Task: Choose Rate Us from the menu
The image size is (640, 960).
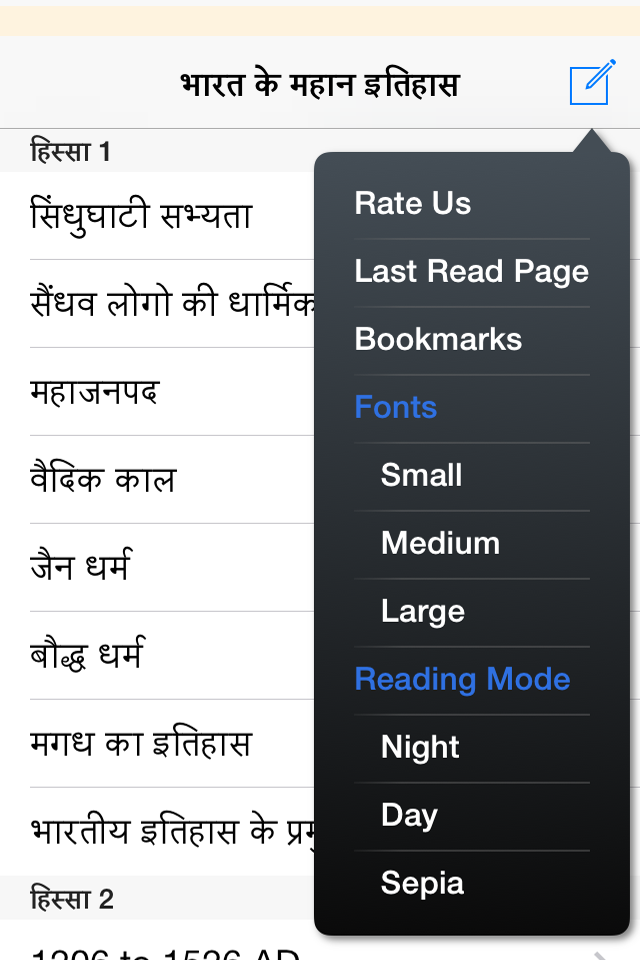Action: point(472,204)
